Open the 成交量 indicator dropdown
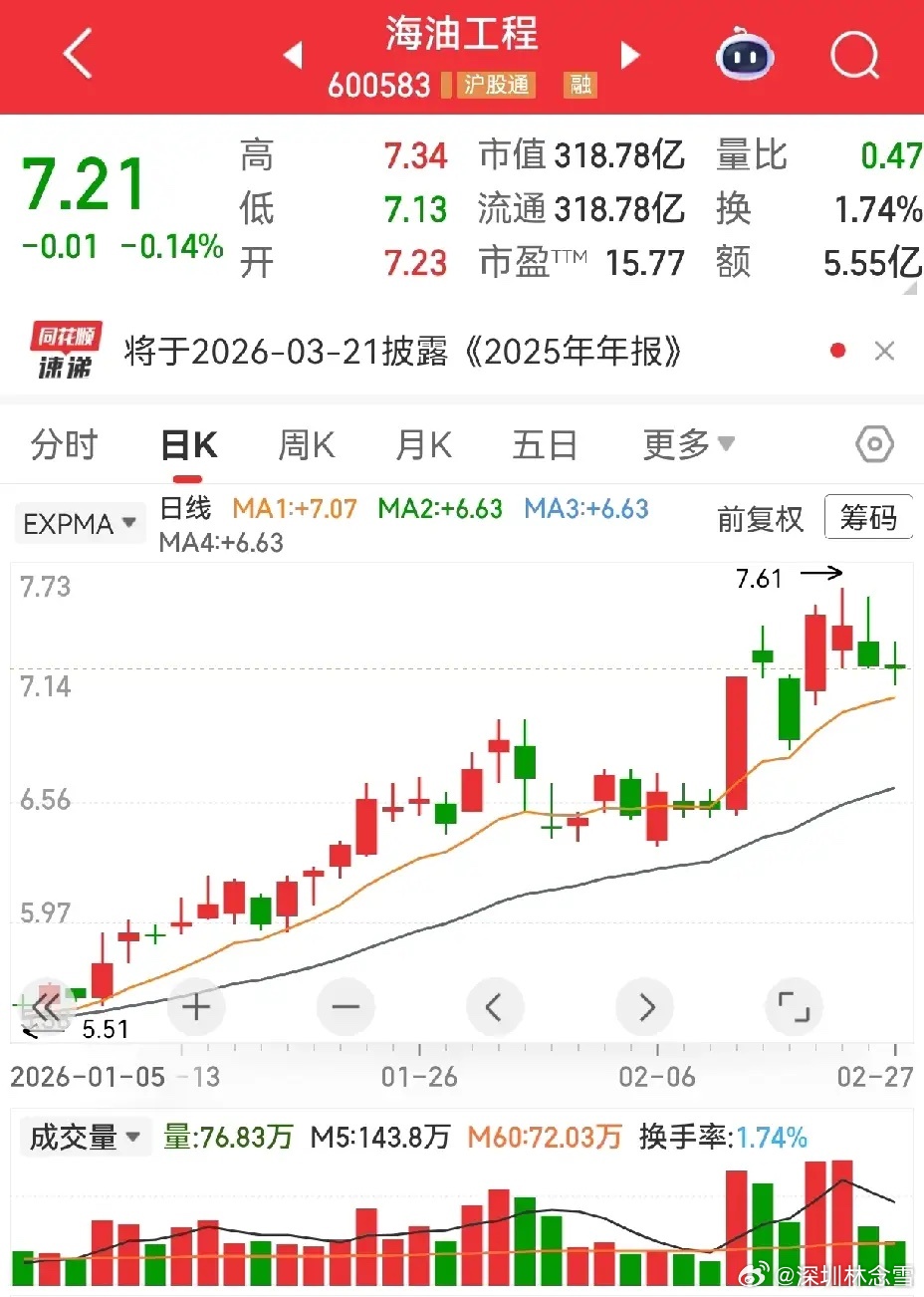This screenshot has width=924, height=1297. pyautogui.click(x=85, y=1137)
